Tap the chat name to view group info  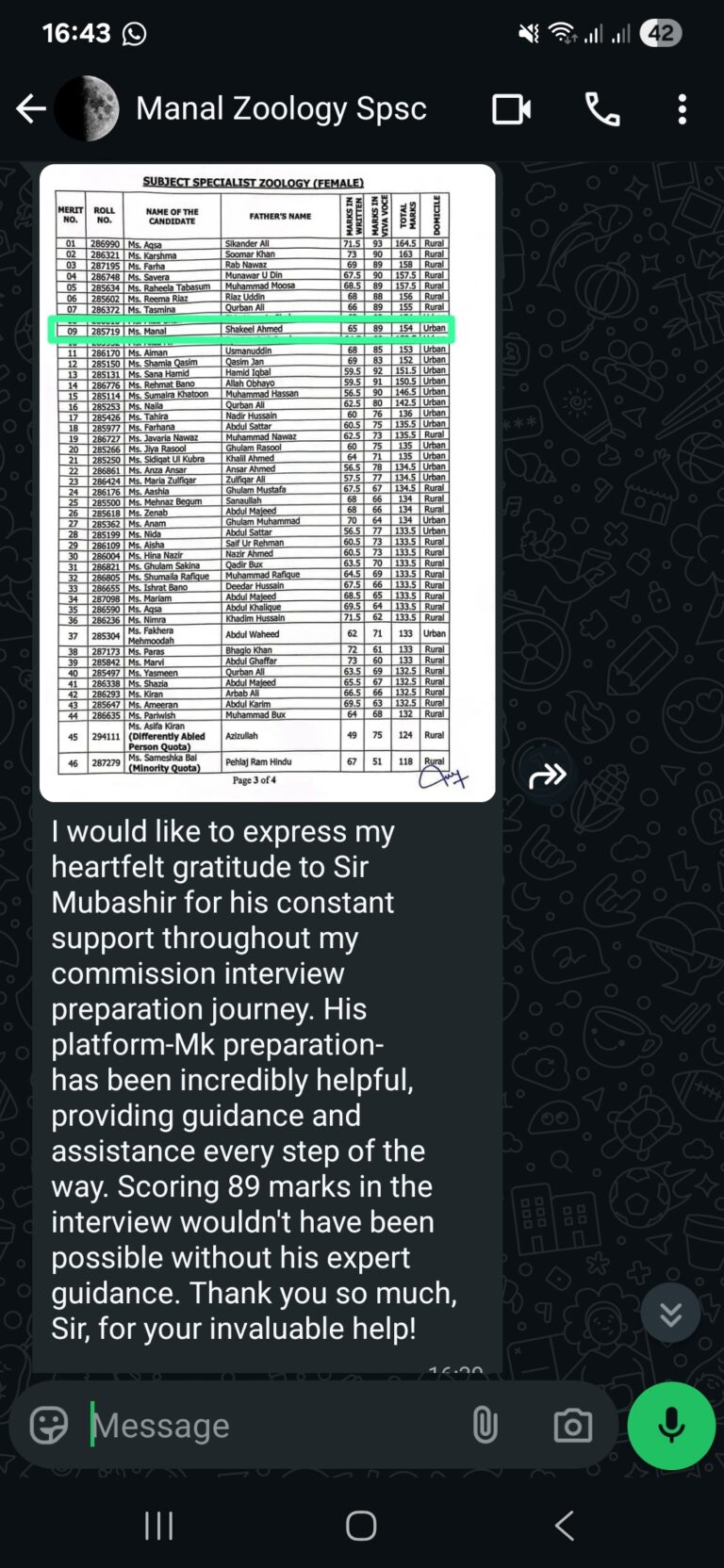click(x=280, y=108)
